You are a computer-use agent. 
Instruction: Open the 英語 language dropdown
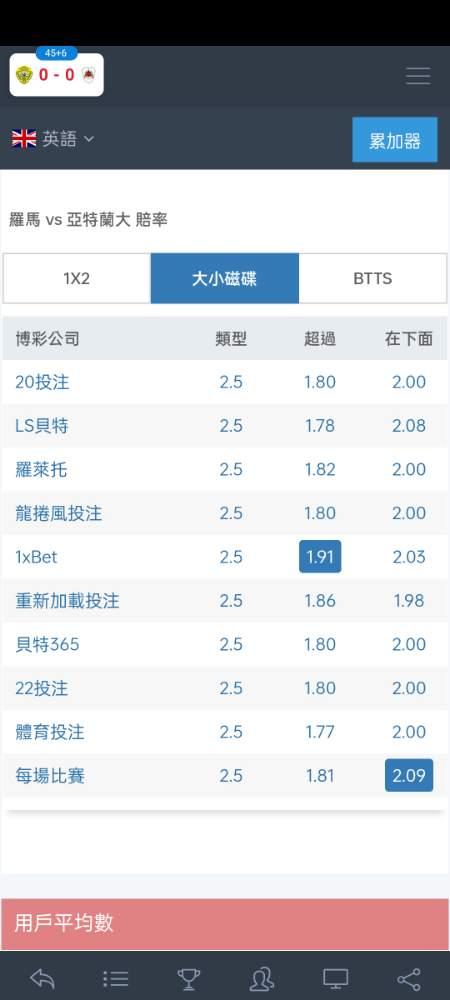click(53, 138)
